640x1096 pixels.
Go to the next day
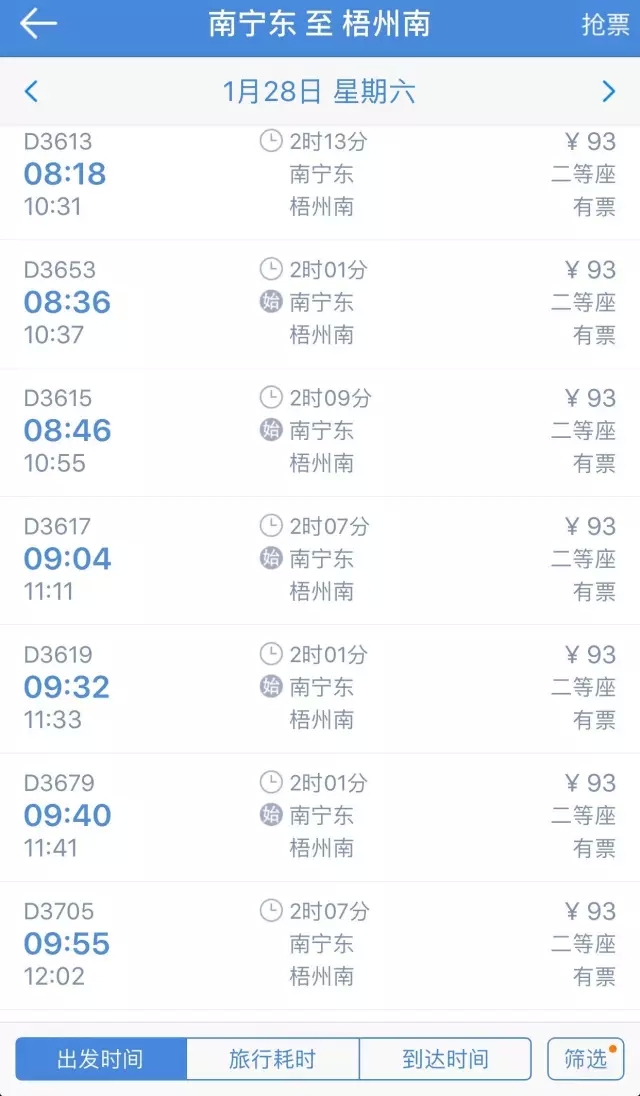[x=609, y=92]
